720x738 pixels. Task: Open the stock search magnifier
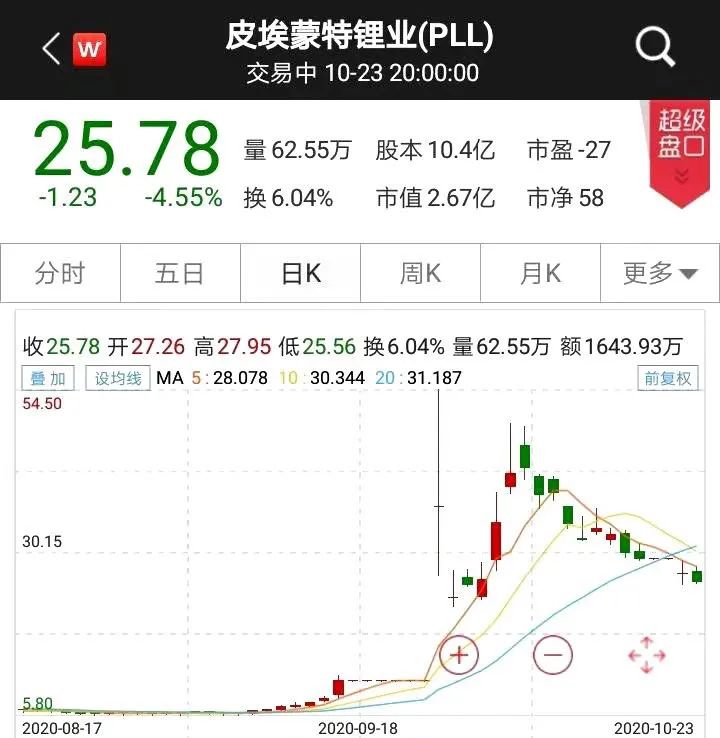[656, 47]
